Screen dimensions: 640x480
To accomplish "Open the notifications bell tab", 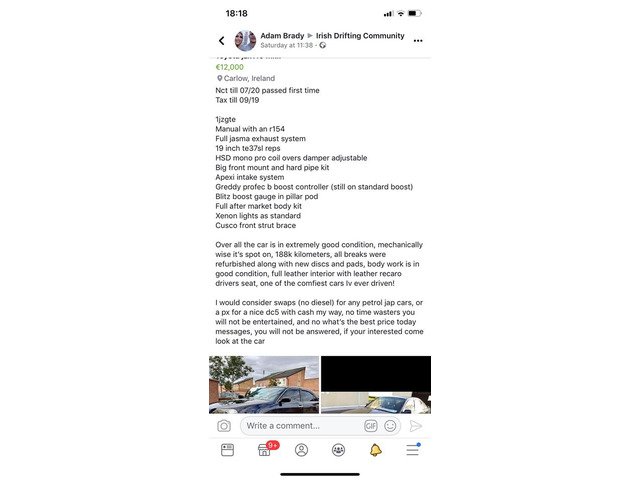I will [376, 450].
